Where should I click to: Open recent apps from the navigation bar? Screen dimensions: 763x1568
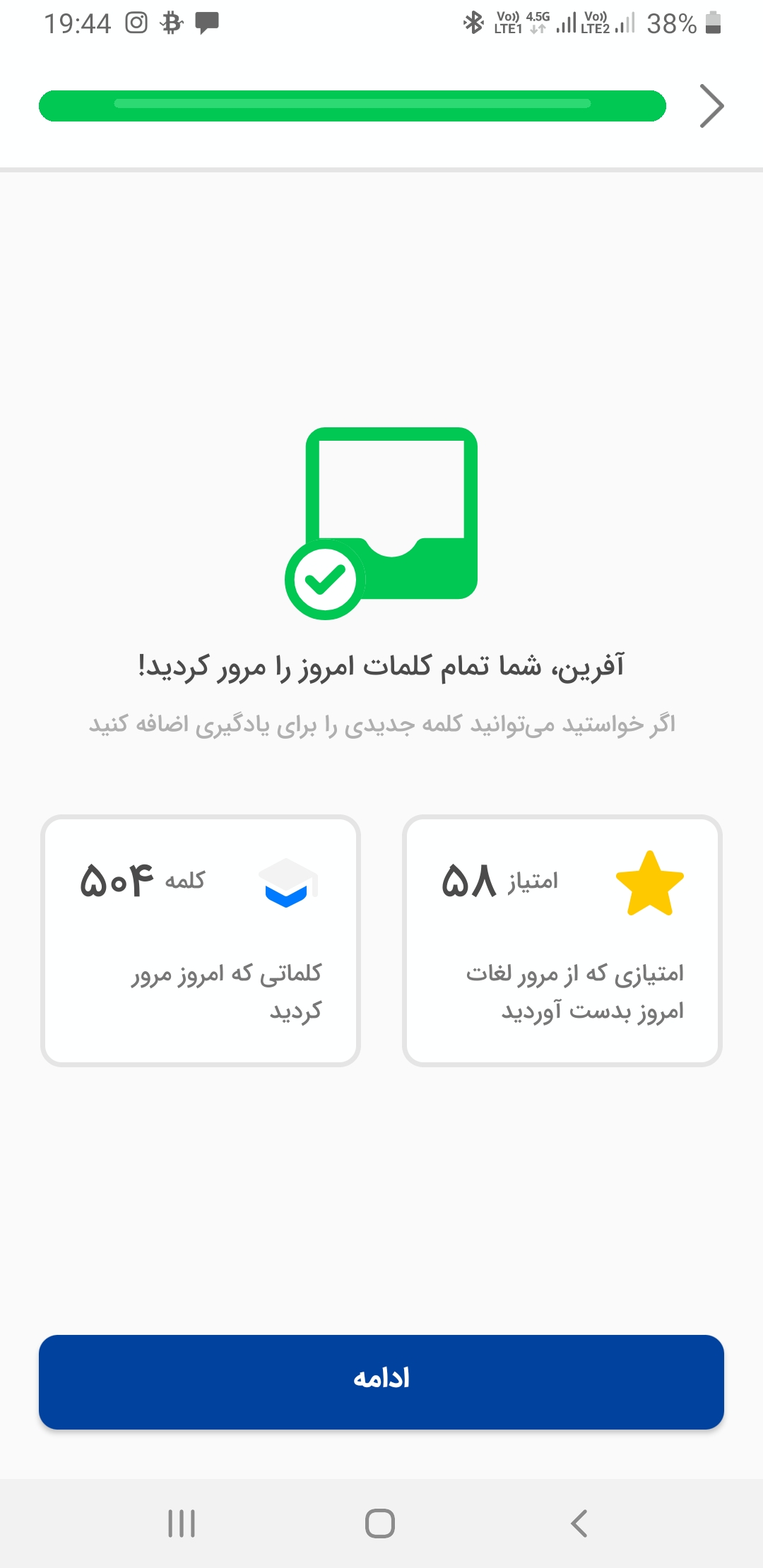(182, 1524)
